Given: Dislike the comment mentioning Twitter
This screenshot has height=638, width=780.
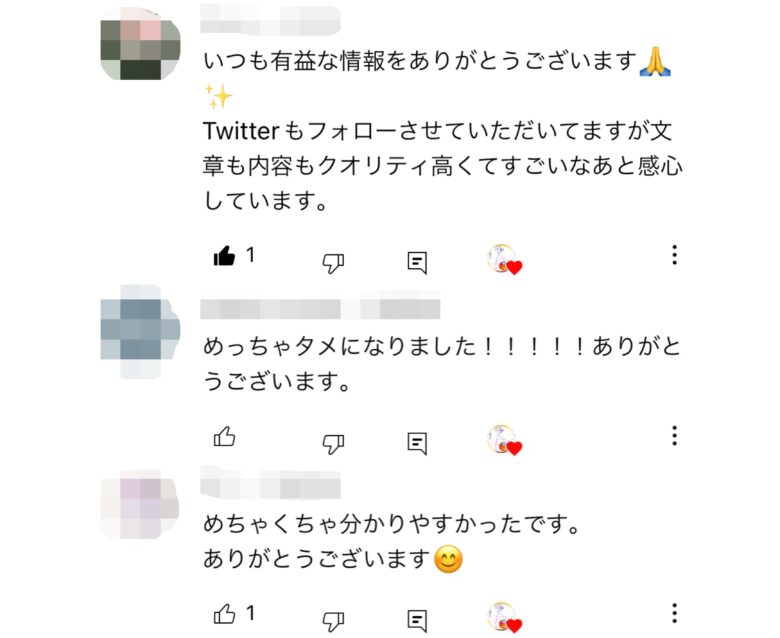Looking at the screenshot, I should (333, 262).
